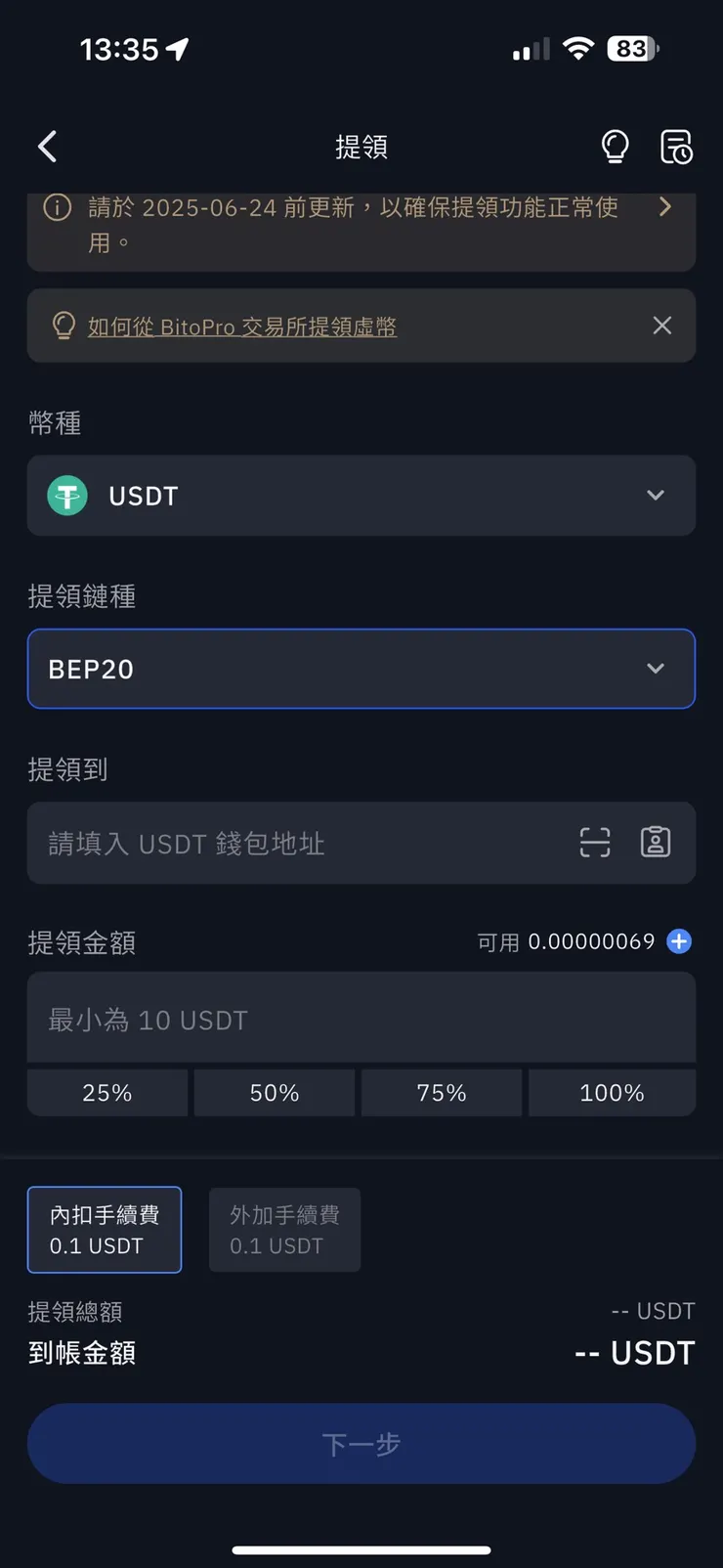Open the address book icon

click(655, 842)
